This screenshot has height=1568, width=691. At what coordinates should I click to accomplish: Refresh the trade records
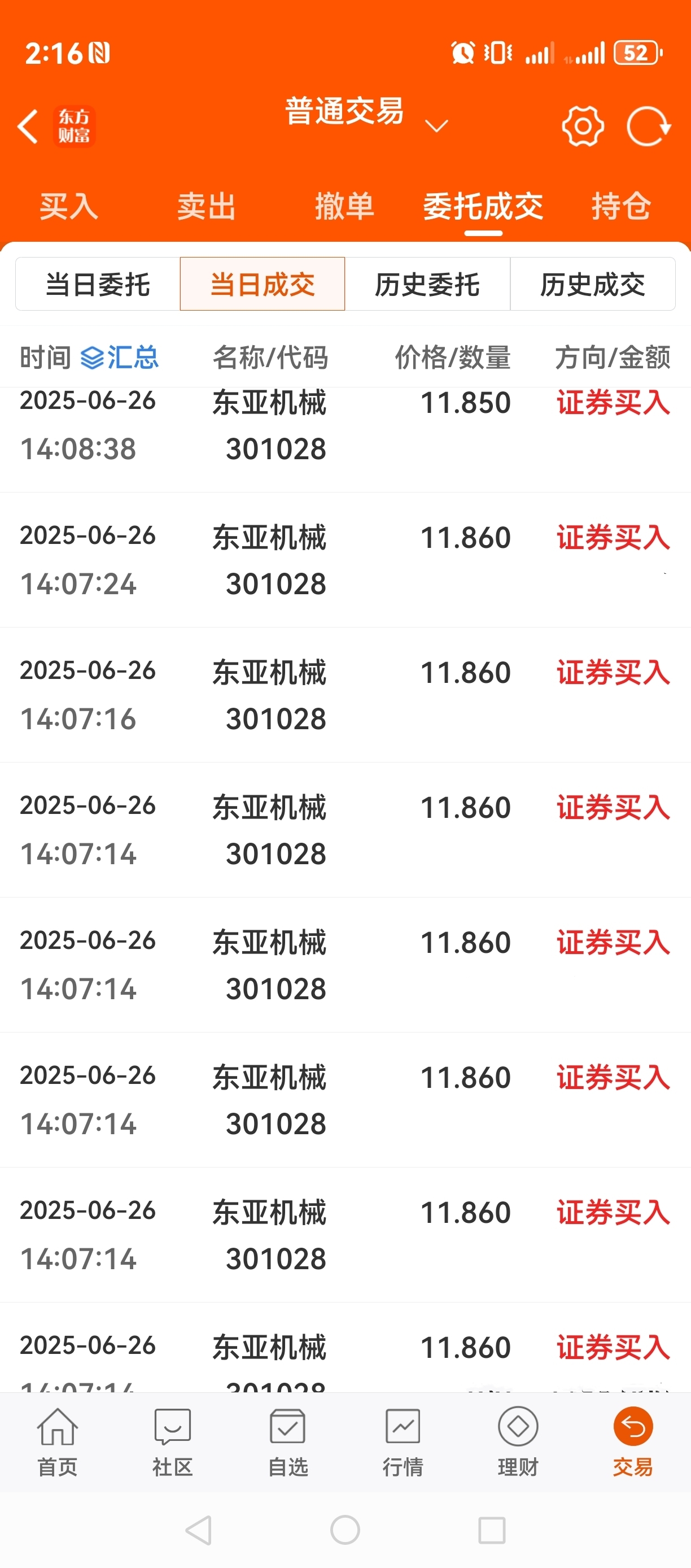649,127
